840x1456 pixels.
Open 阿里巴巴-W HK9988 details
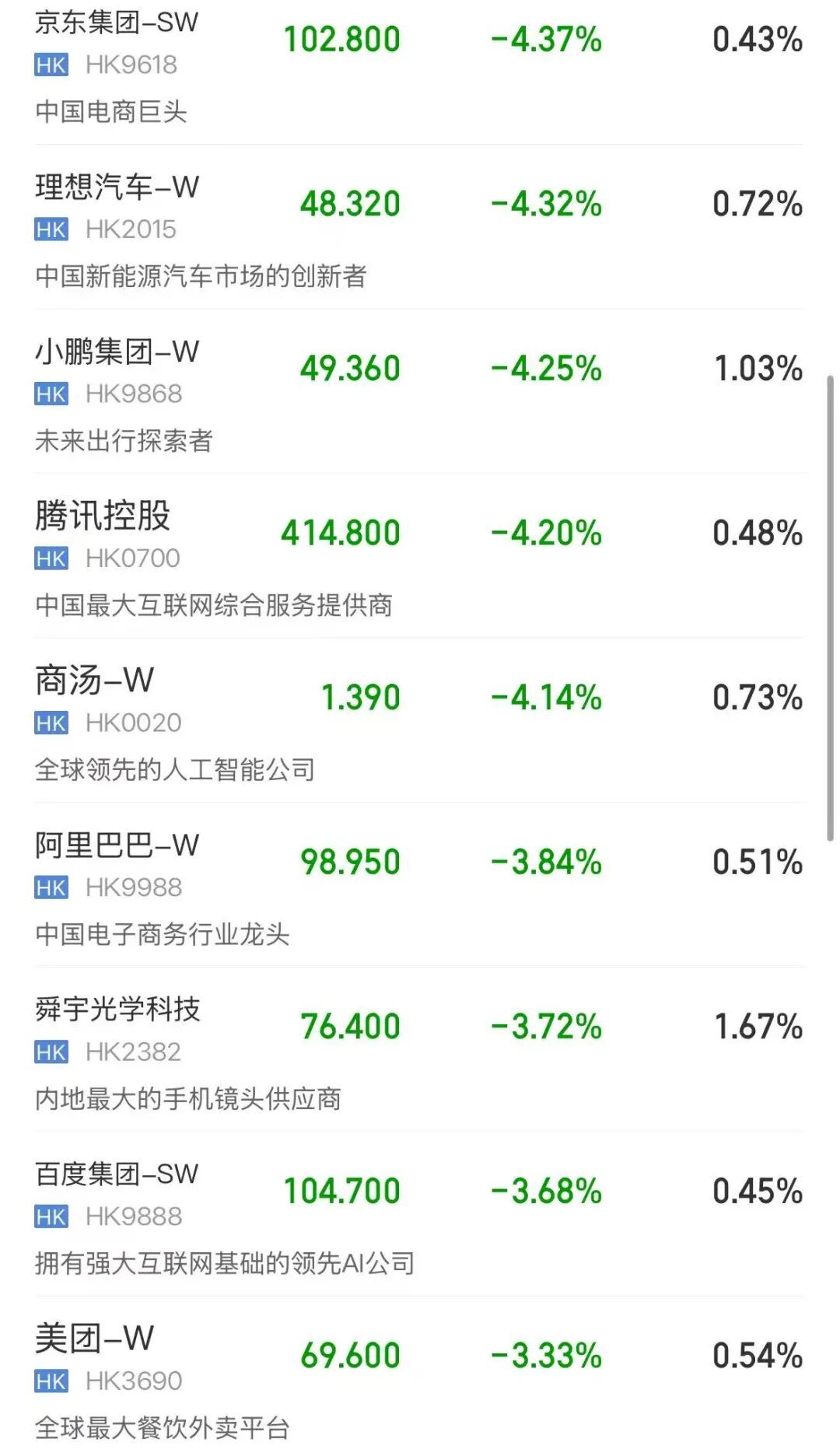(x=418, y=885)
